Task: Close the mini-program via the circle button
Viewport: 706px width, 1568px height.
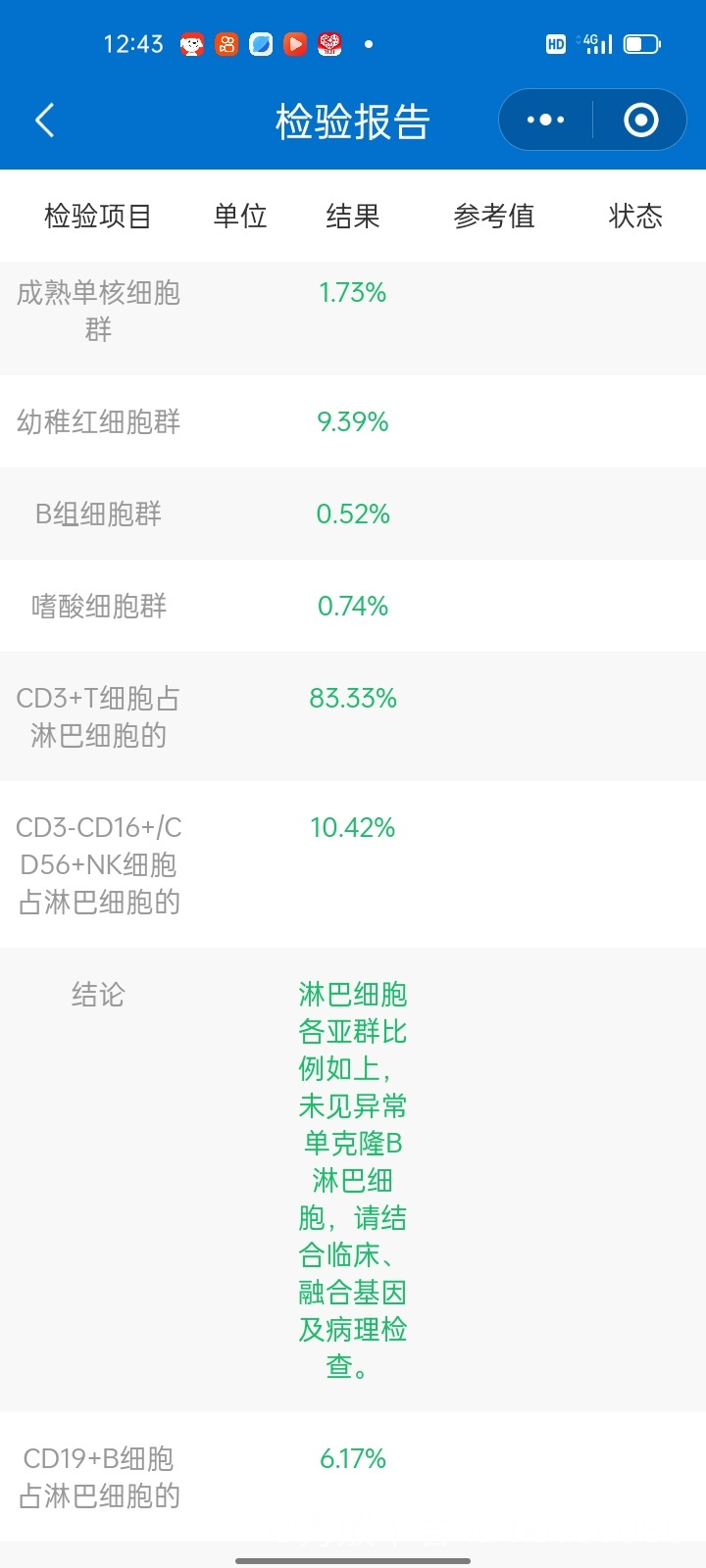Action: [x=641, y=121]
